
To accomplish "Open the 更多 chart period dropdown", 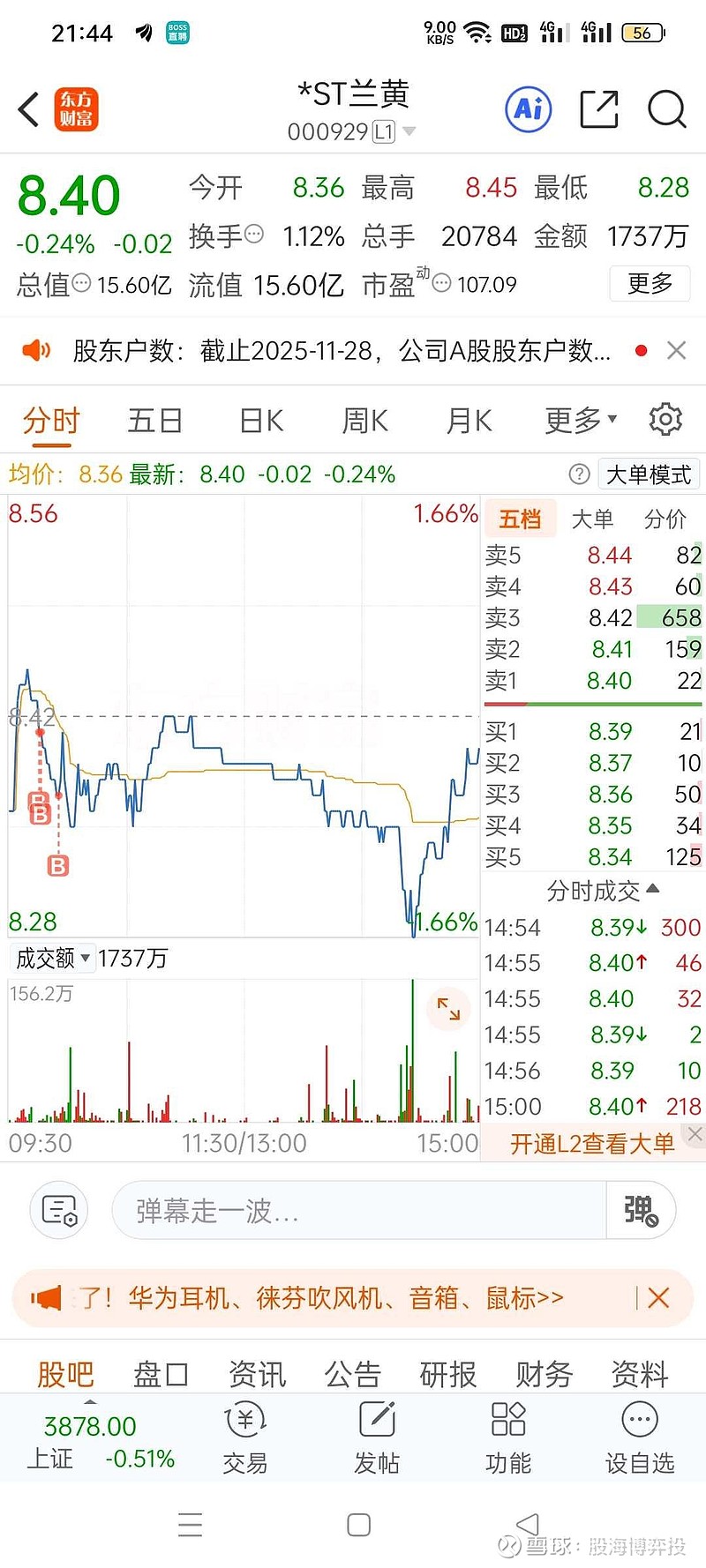I will [x=575, y=420].
